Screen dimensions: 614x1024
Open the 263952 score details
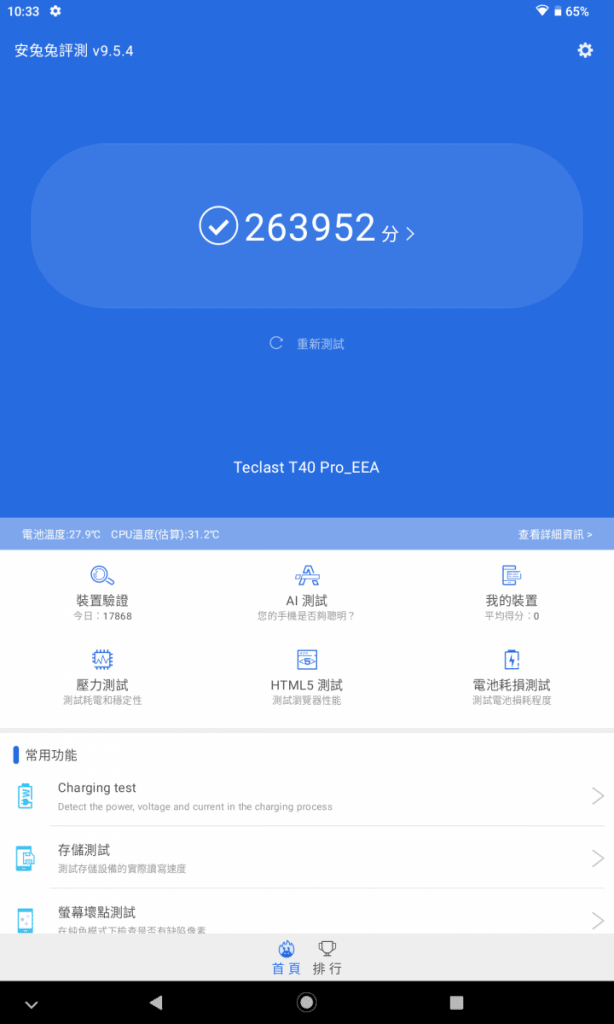click(x=307, y=228)
